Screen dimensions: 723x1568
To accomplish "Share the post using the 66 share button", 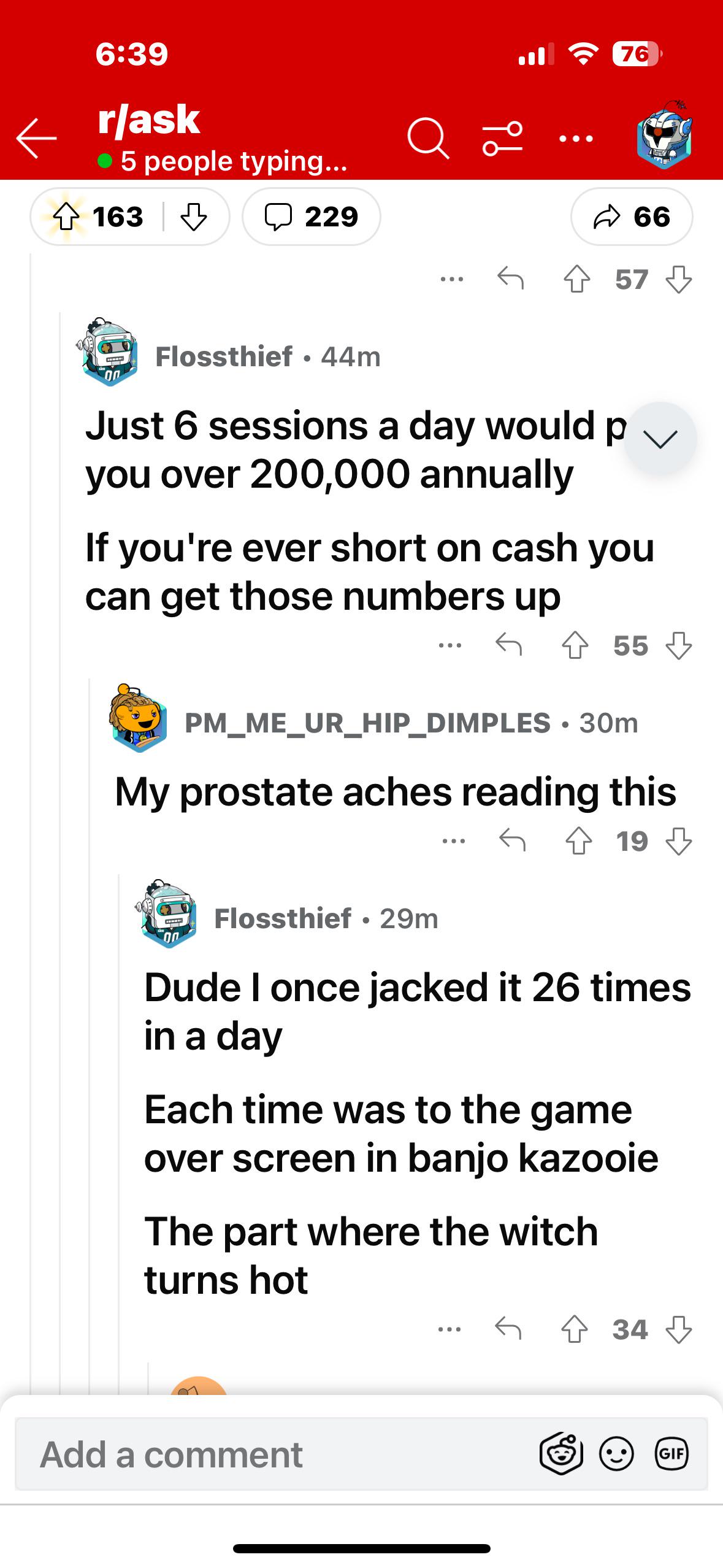I will pos(633,216).
